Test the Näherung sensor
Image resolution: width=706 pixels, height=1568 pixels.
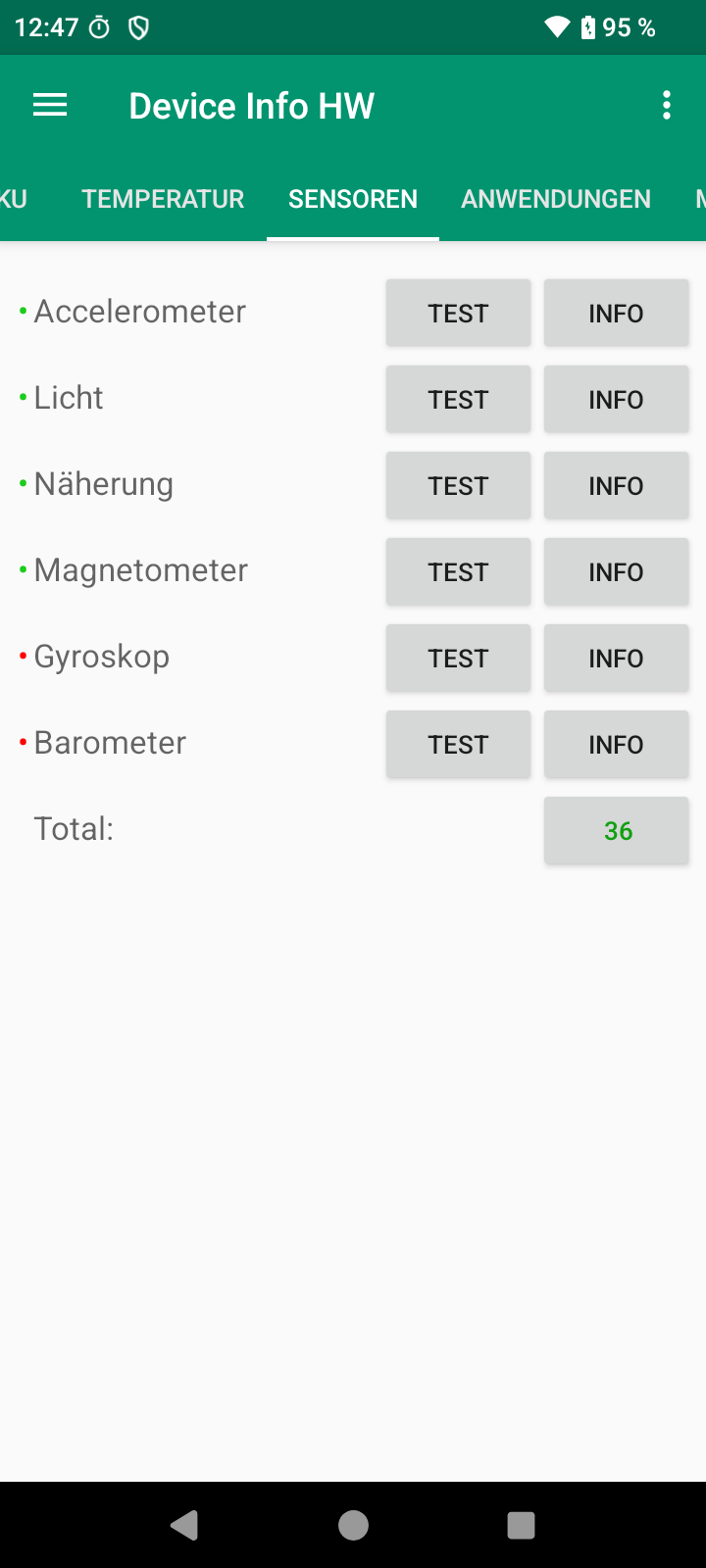pos(458,486)
